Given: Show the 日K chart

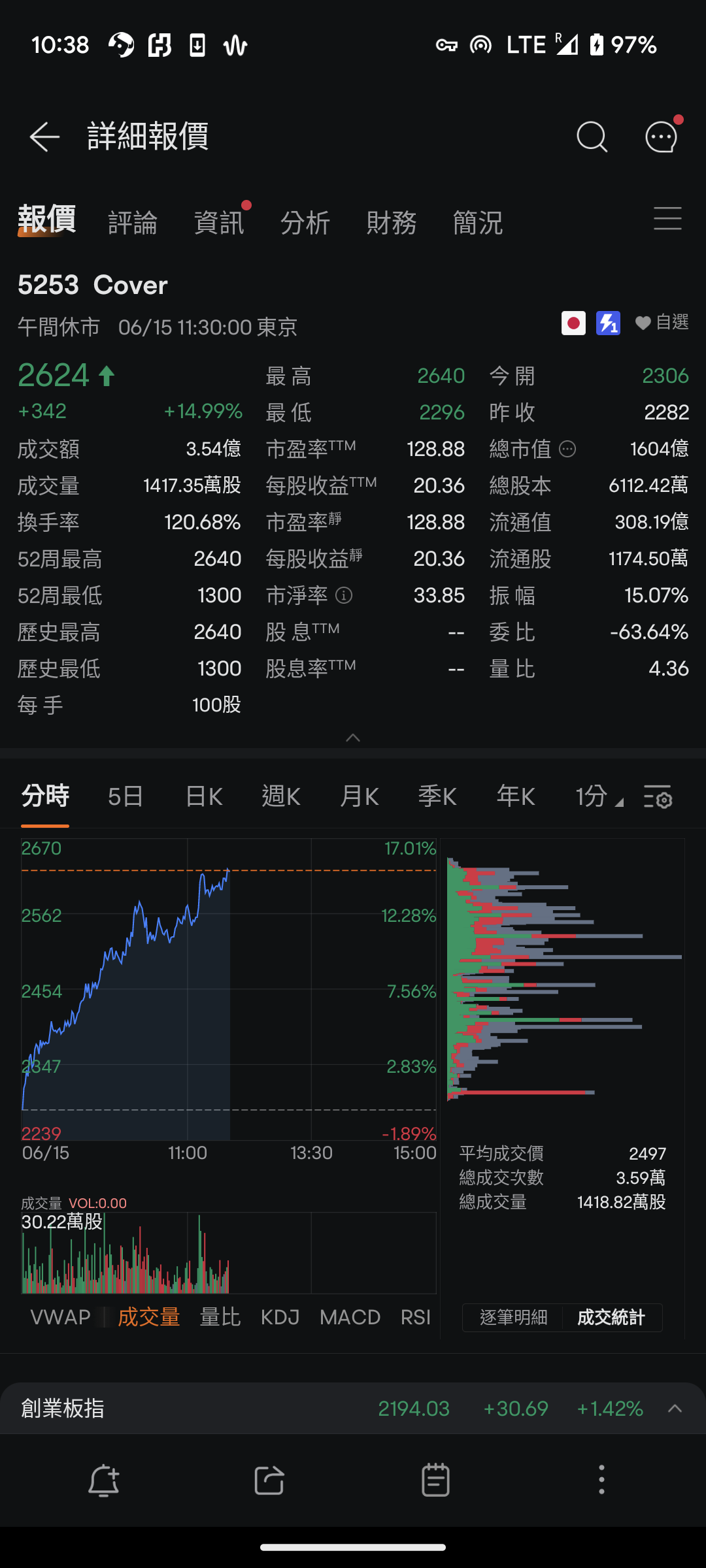Looking at the screenshot, I should point(204,796).
